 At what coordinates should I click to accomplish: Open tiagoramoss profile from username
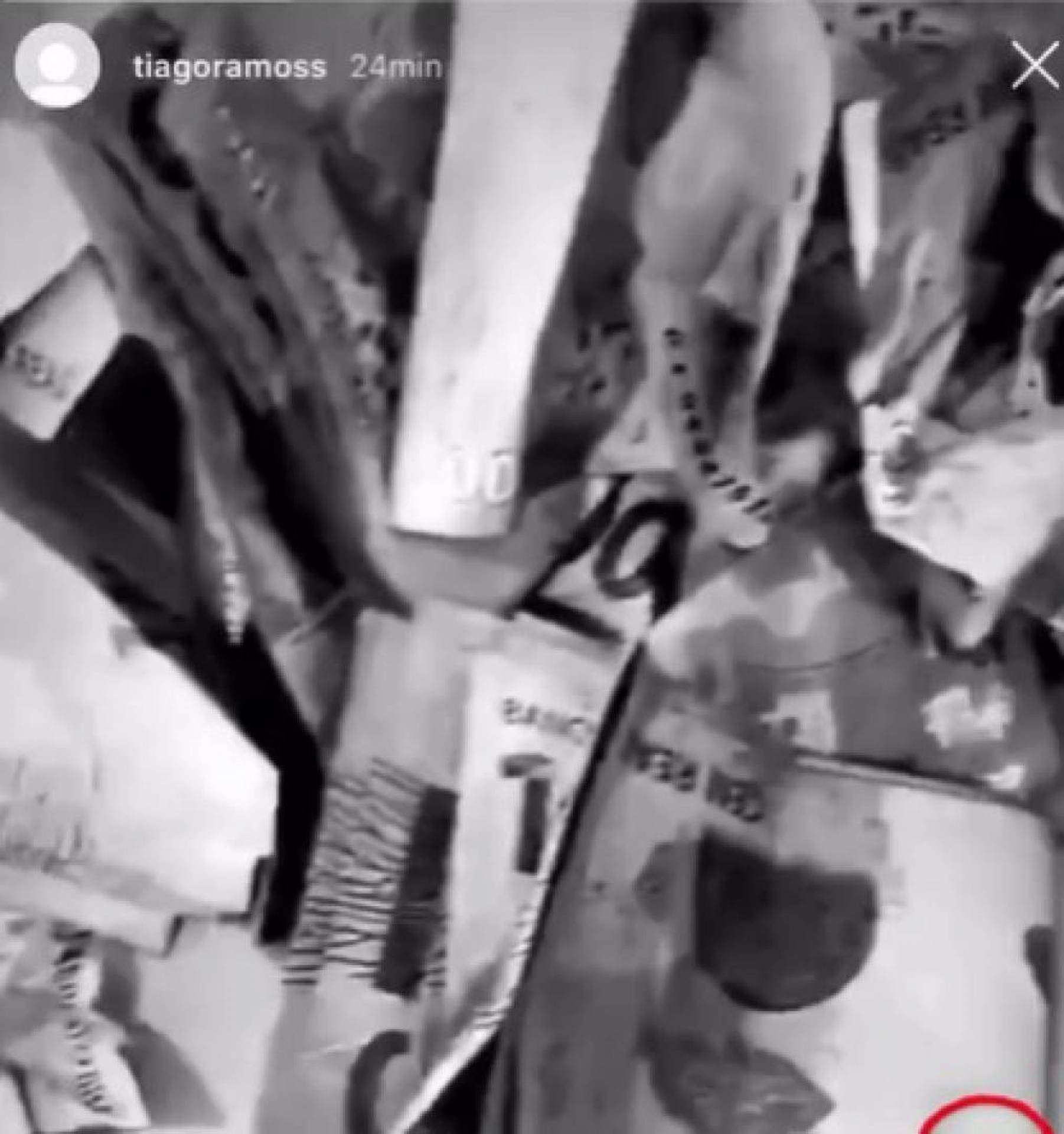pos(230,67)
